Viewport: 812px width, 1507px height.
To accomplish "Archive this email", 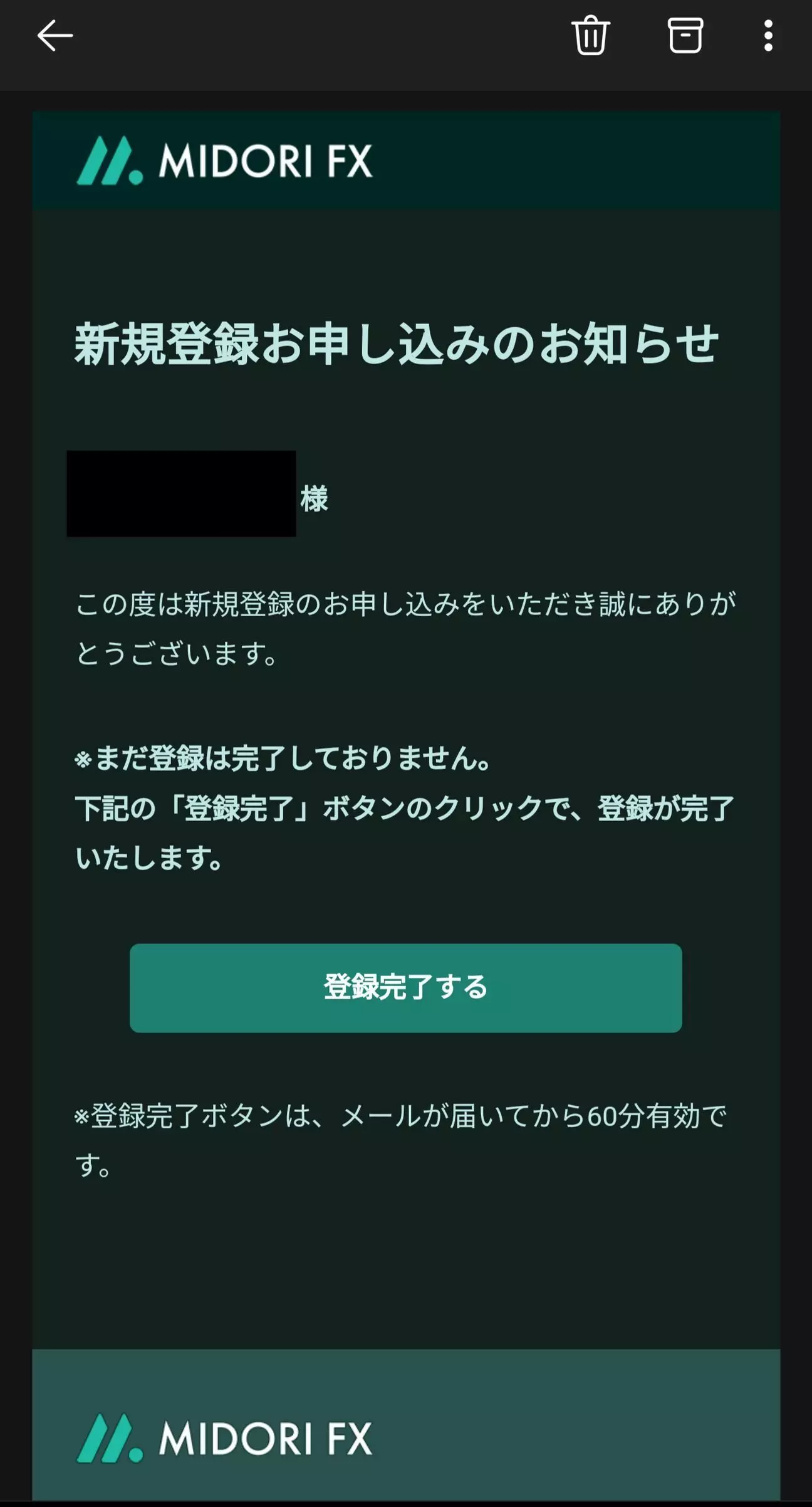I will pyautogui.click(x=685, y=35).
